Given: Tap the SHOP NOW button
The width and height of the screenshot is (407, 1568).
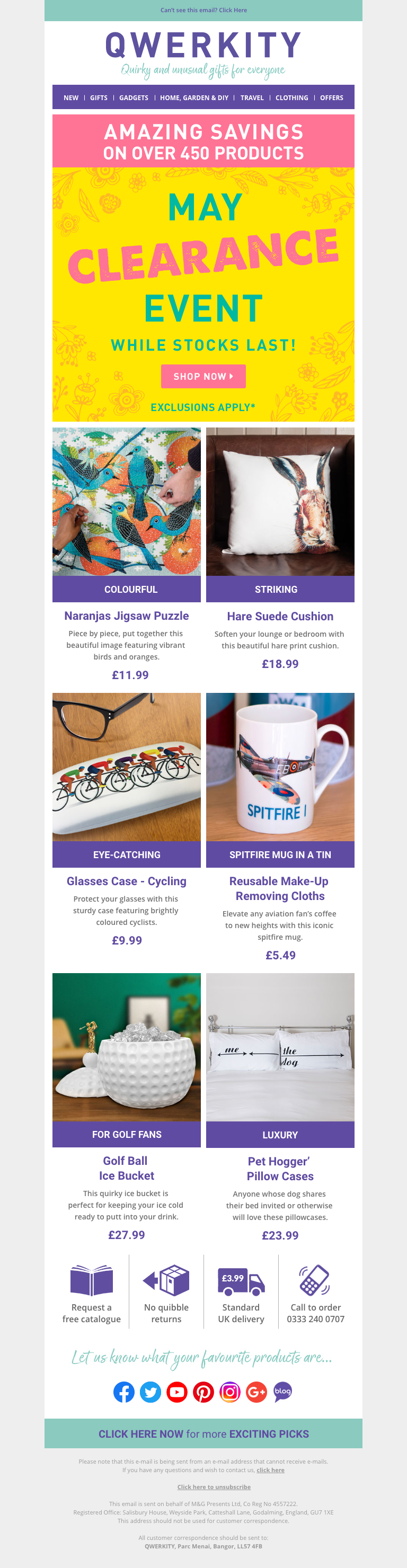Looking at the screenshot, I should [x=203, y=376].
